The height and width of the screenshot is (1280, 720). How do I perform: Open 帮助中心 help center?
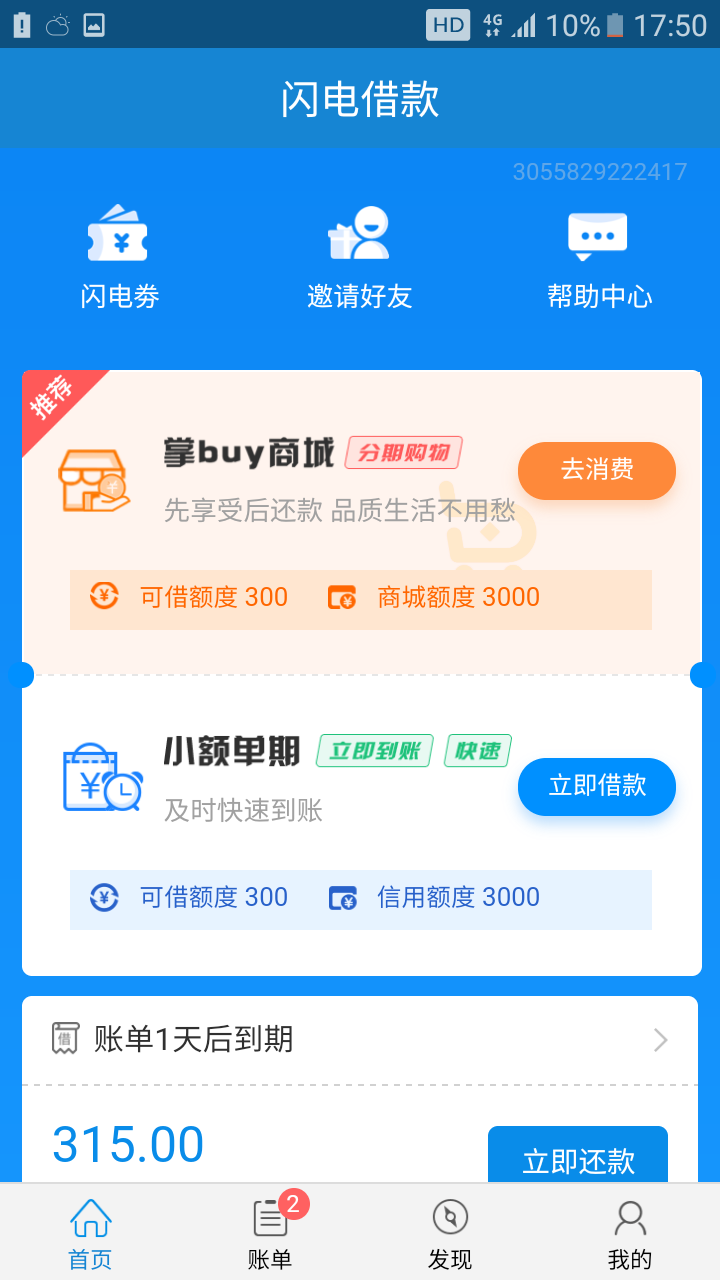(599, 256)
